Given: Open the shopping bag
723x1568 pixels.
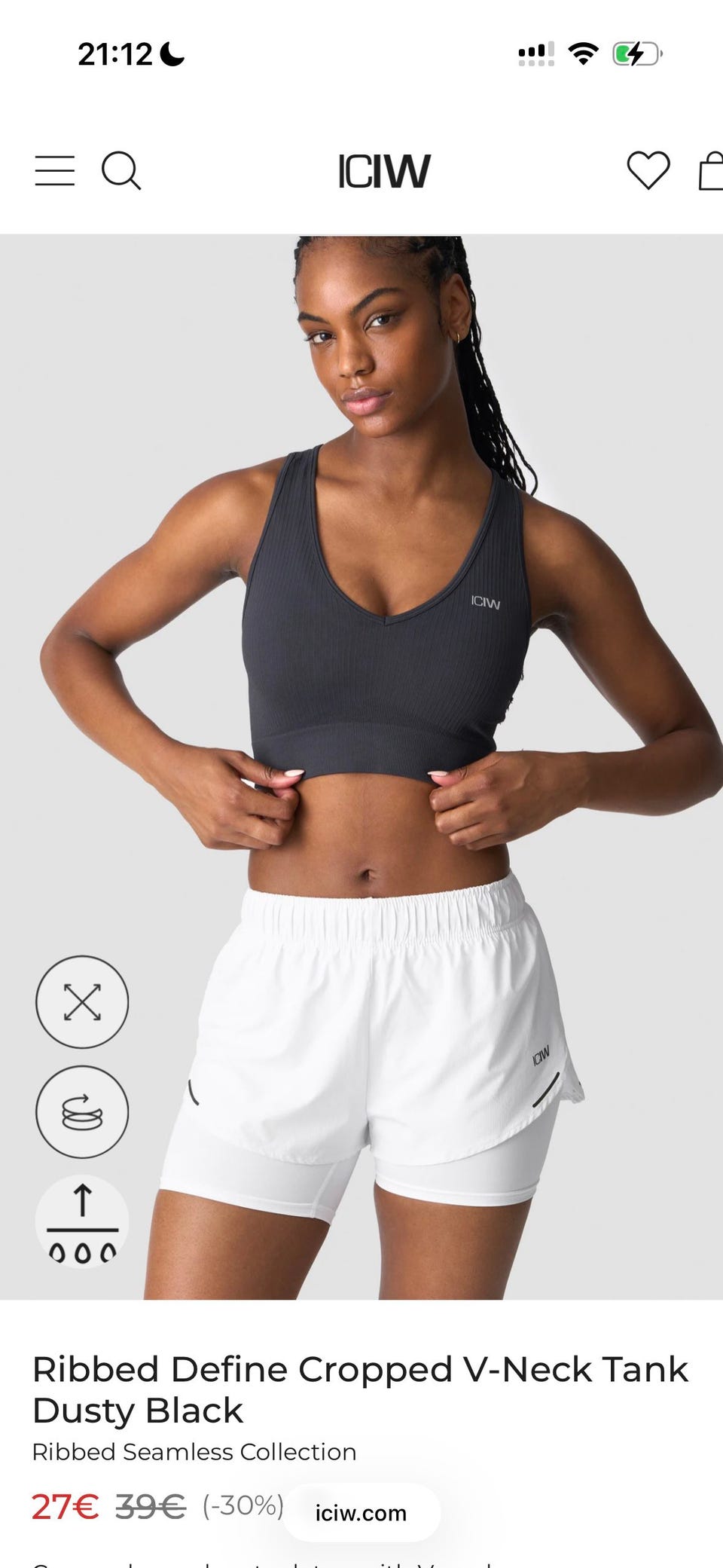Looking at the screenshot, I should [711, 171].
